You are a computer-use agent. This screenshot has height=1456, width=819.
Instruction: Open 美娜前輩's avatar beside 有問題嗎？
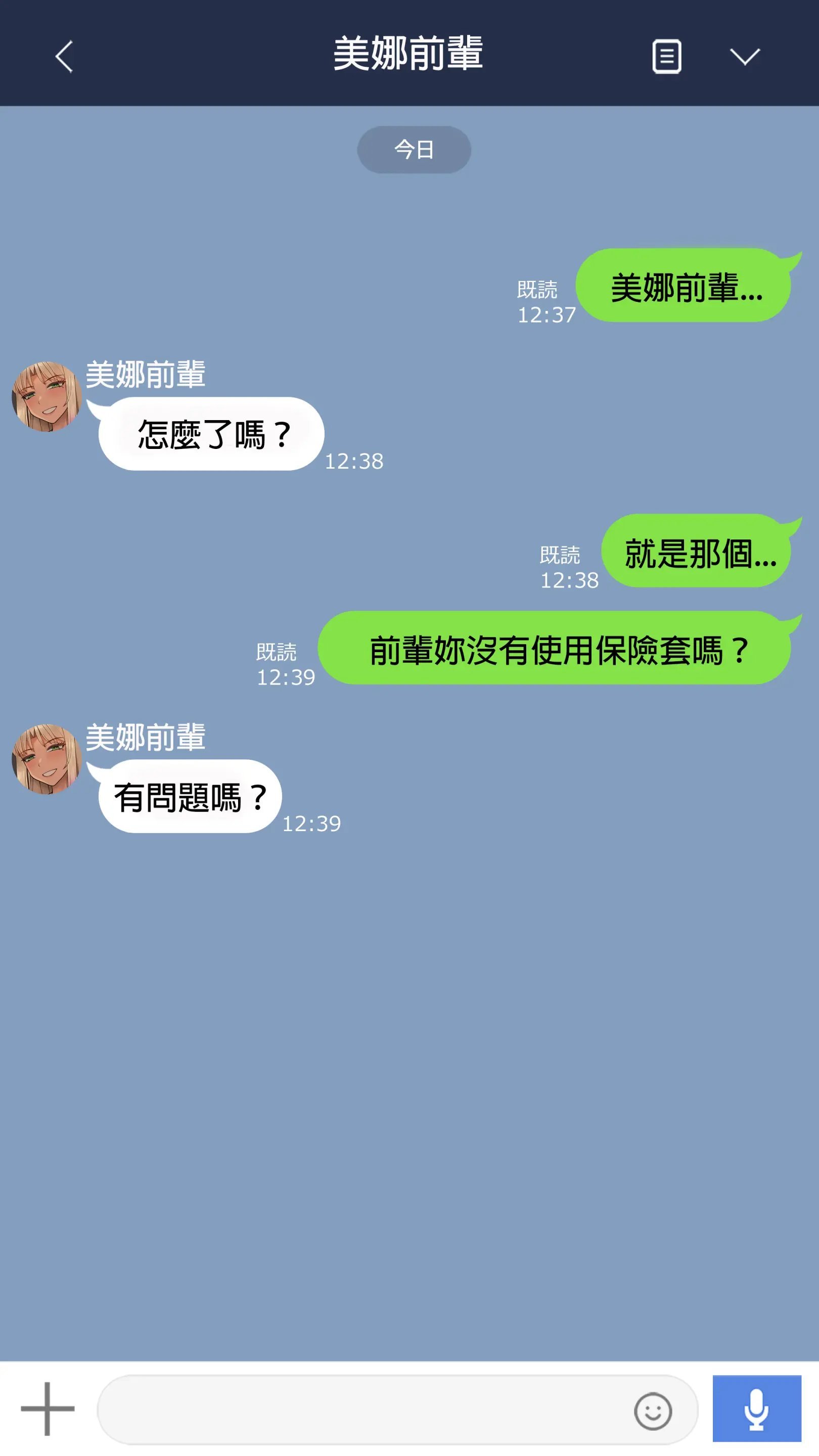pyautogui.click(x=47, y=758)
